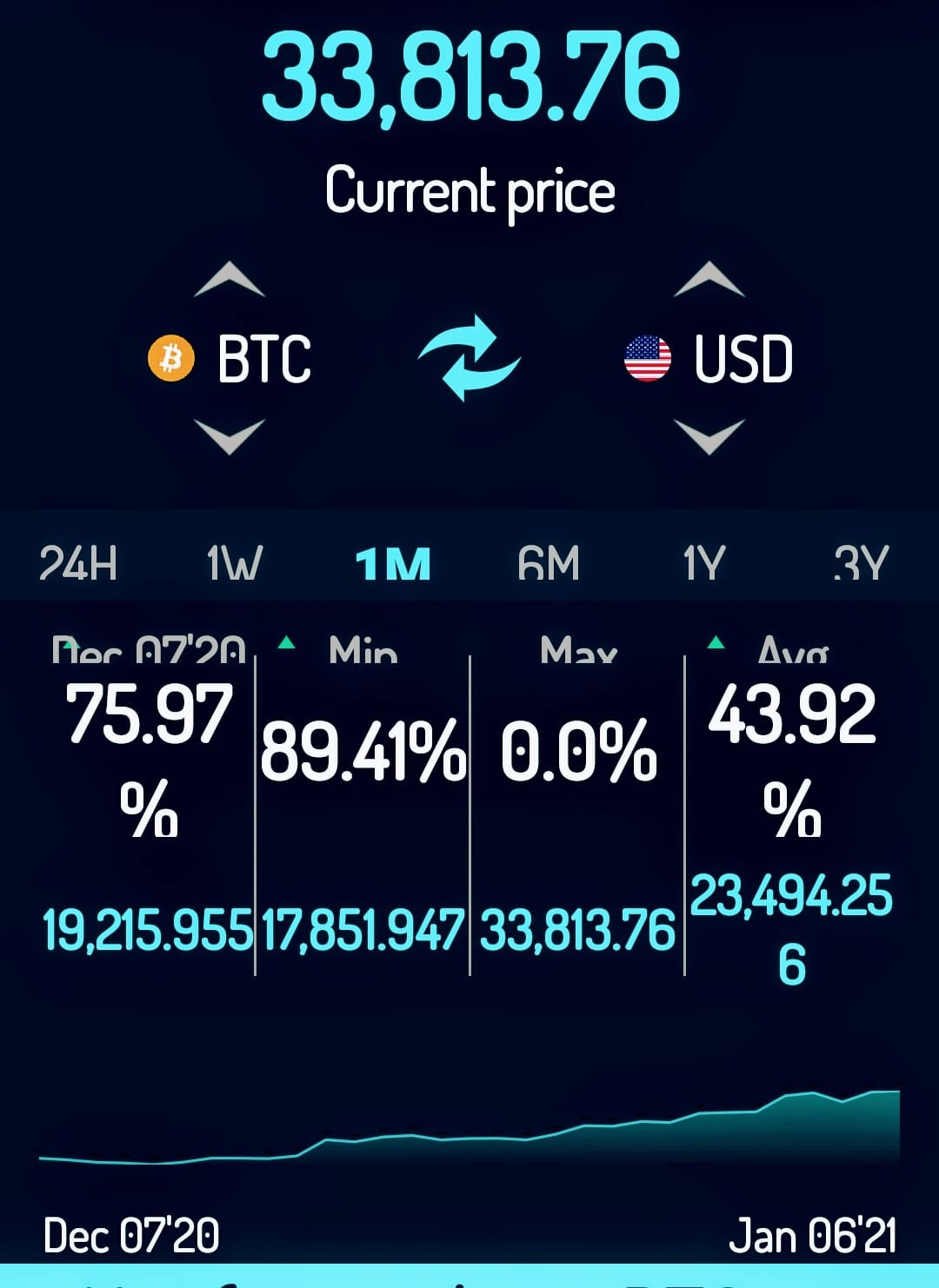Tap the up arrow above USD
Viewport: 939px width, 1288px height.
709,279
